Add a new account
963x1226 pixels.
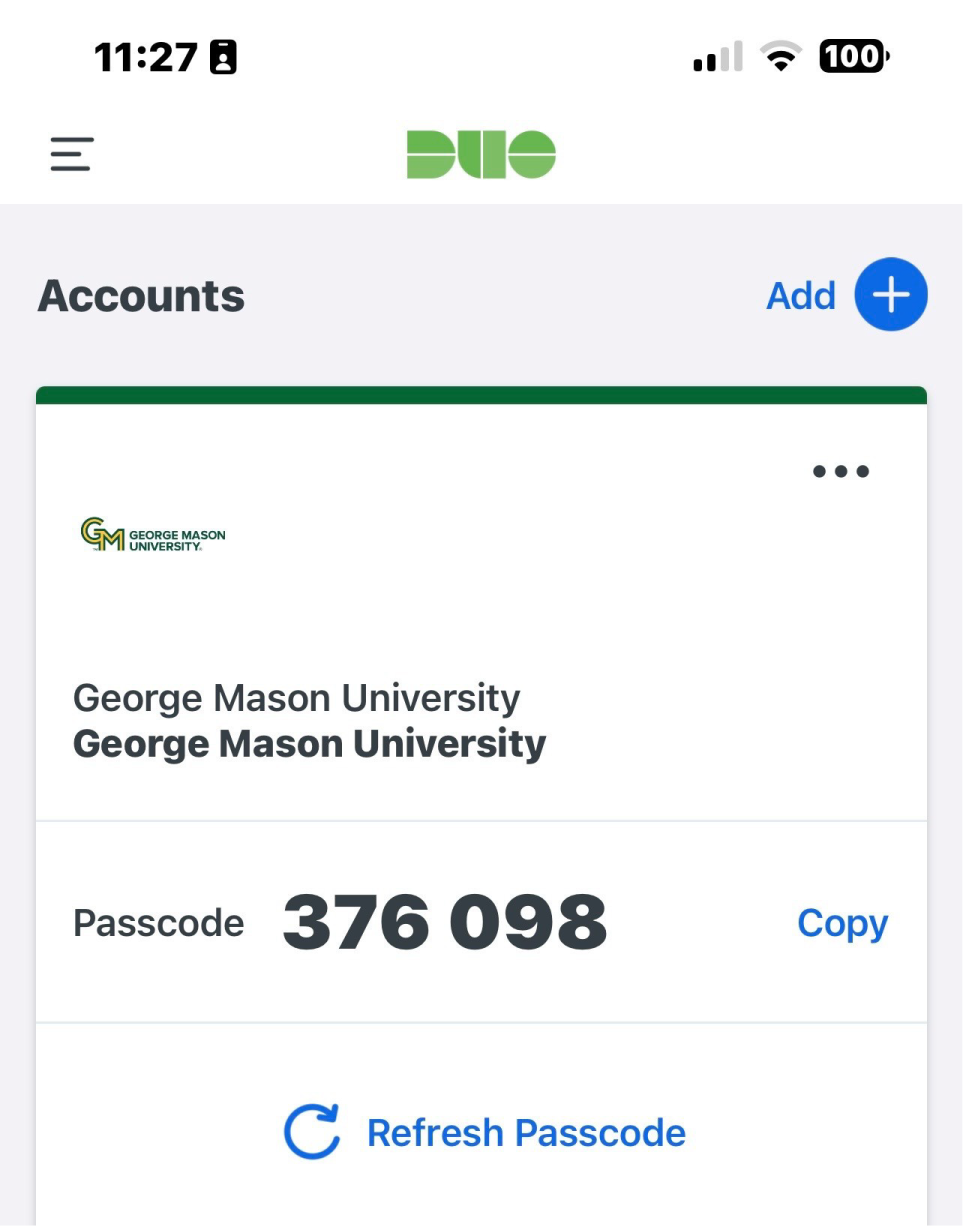tap(890, 295)
